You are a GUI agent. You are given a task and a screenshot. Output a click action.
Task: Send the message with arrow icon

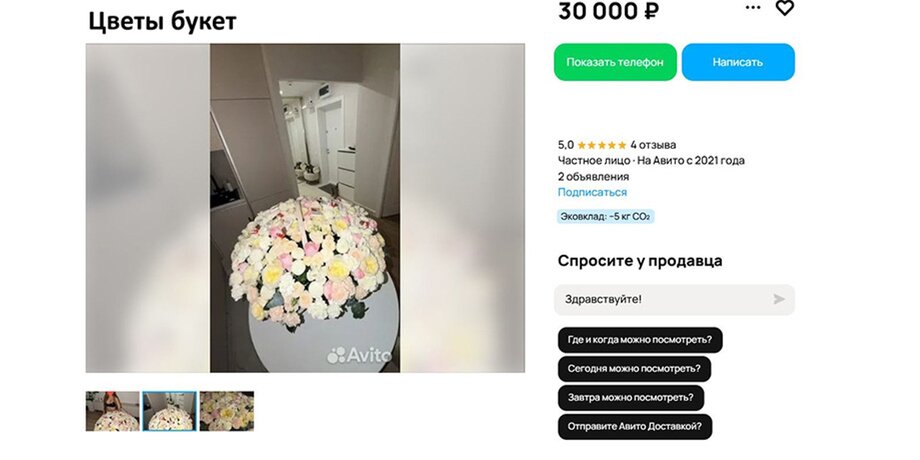tap(779, 299)
